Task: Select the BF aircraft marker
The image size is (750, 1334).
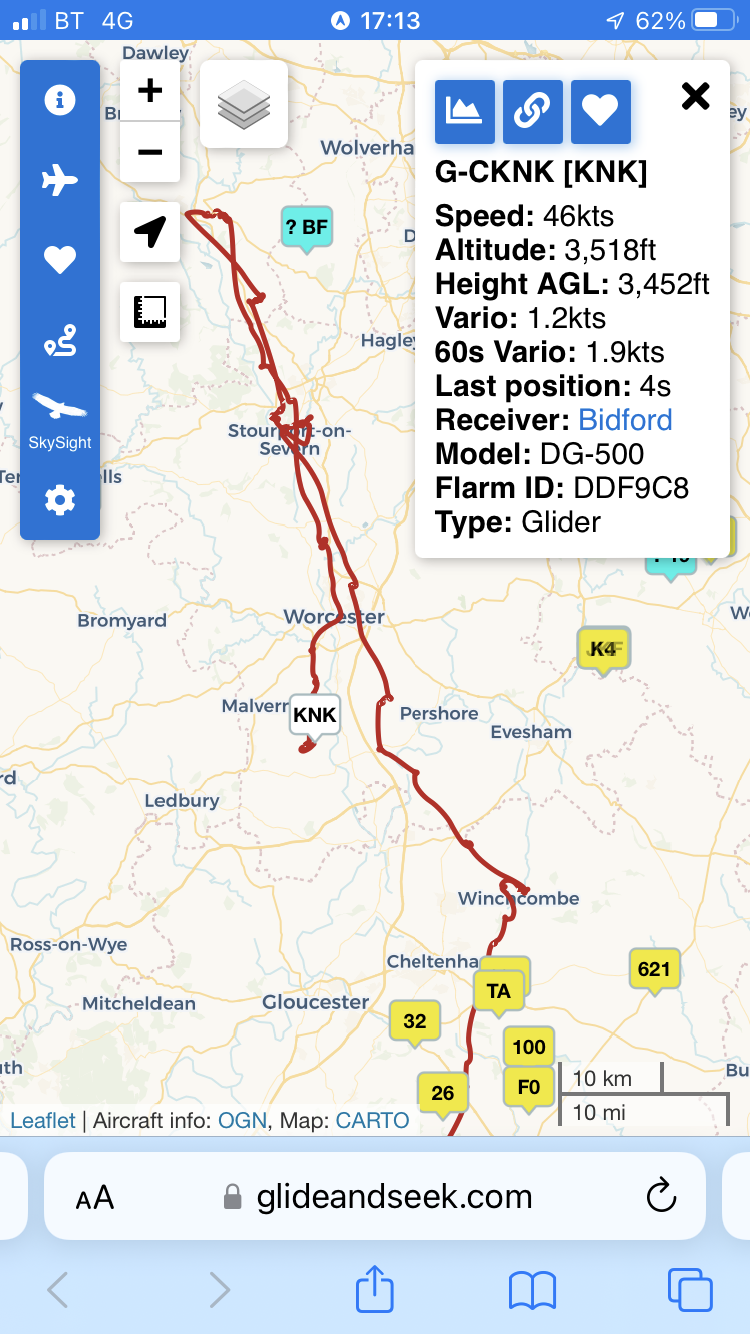Action: (306, 227)
